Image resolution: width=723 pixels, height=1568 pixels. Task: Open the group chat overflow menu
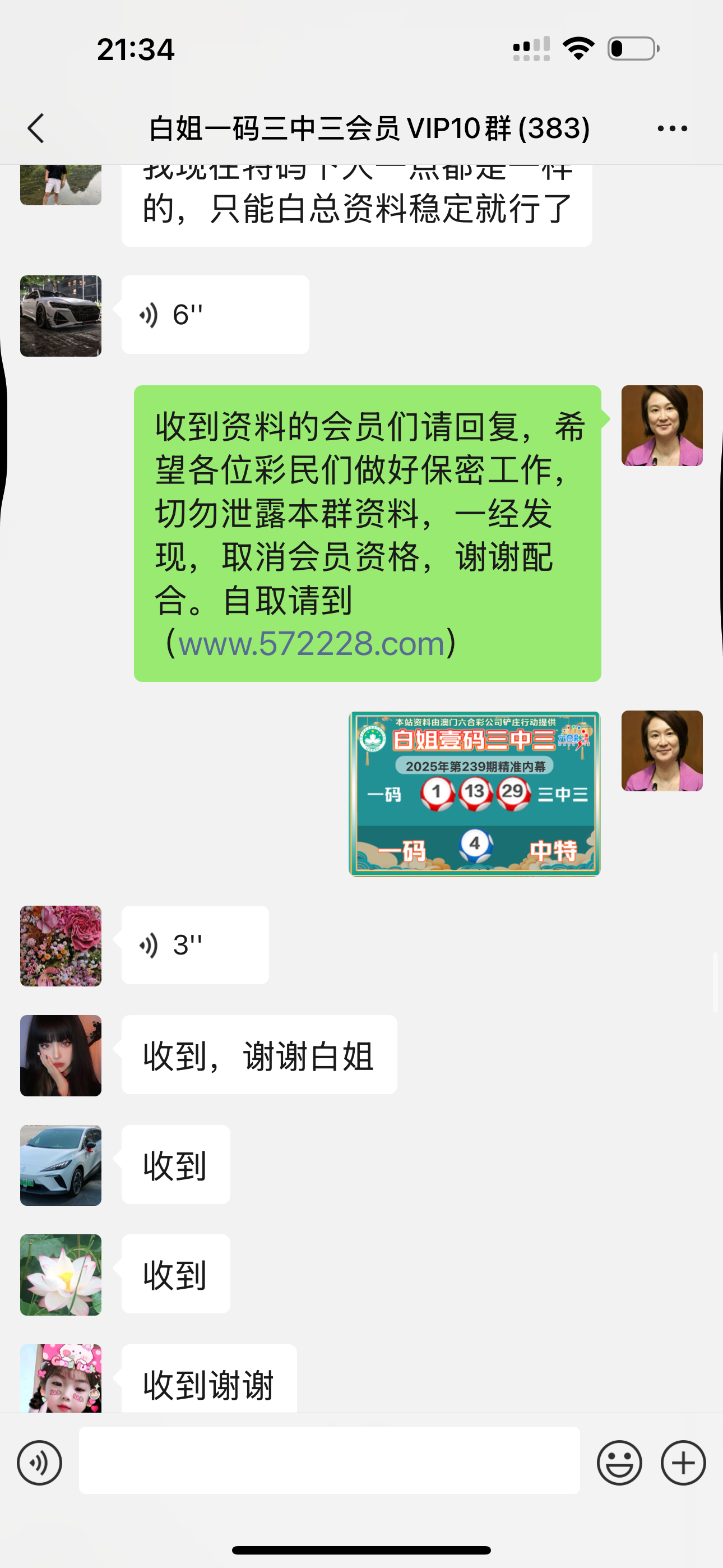coord(672,128)
